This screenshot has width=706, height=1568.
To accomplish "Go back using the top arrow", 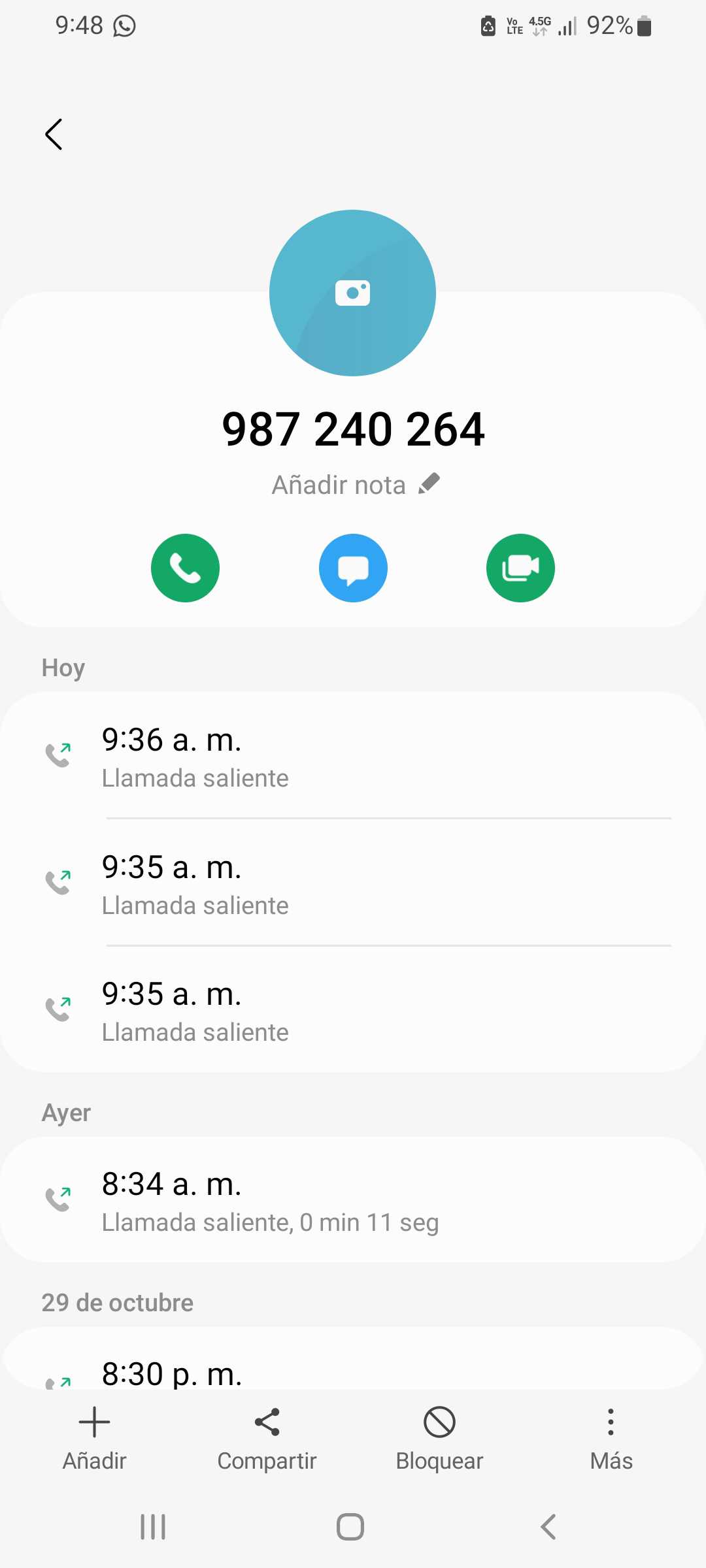I will click(54, 135).
